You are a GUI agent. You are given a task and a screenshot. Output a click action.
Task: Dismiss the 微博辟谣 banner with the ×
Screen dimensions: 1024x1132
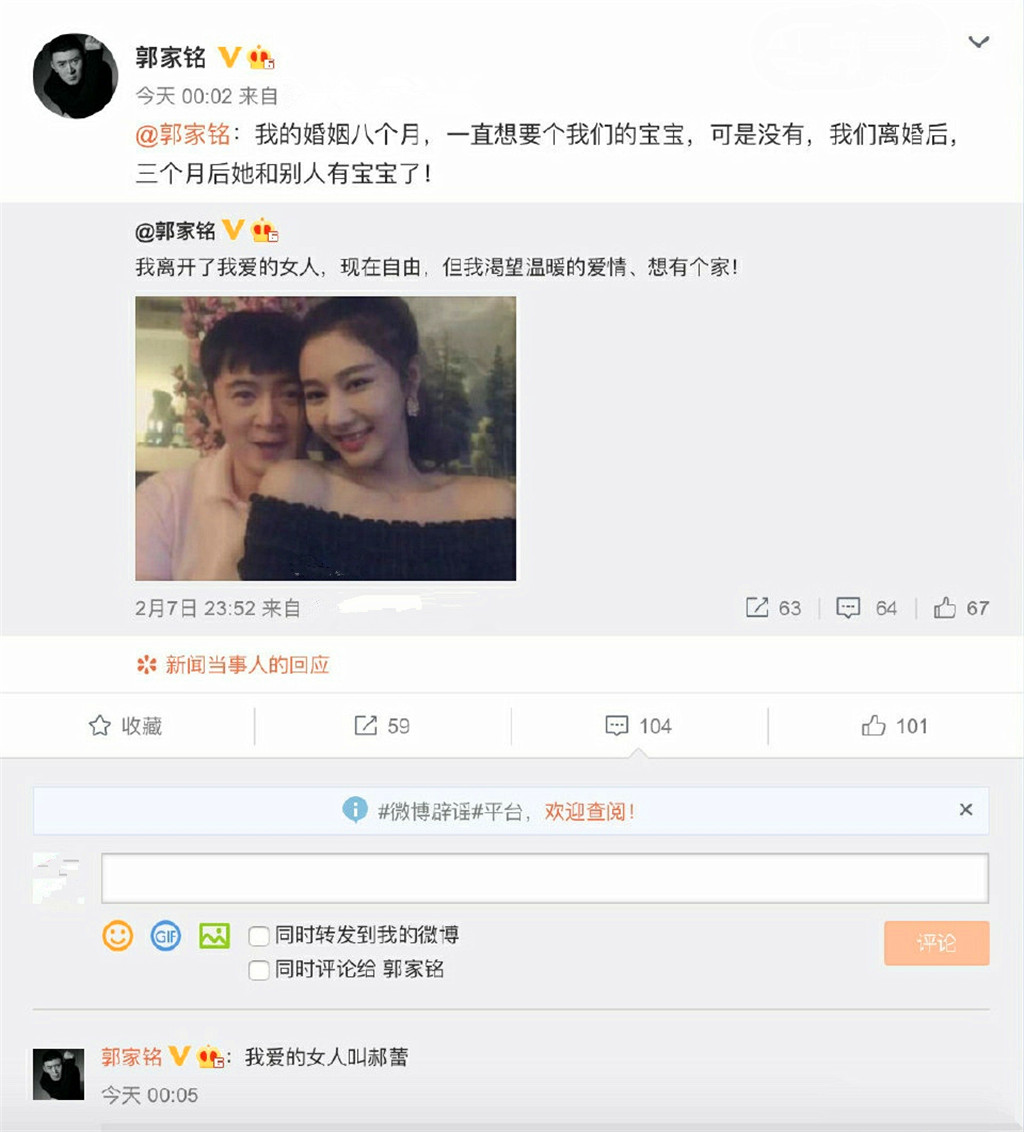pyautogui.click(x=965, y=810)
